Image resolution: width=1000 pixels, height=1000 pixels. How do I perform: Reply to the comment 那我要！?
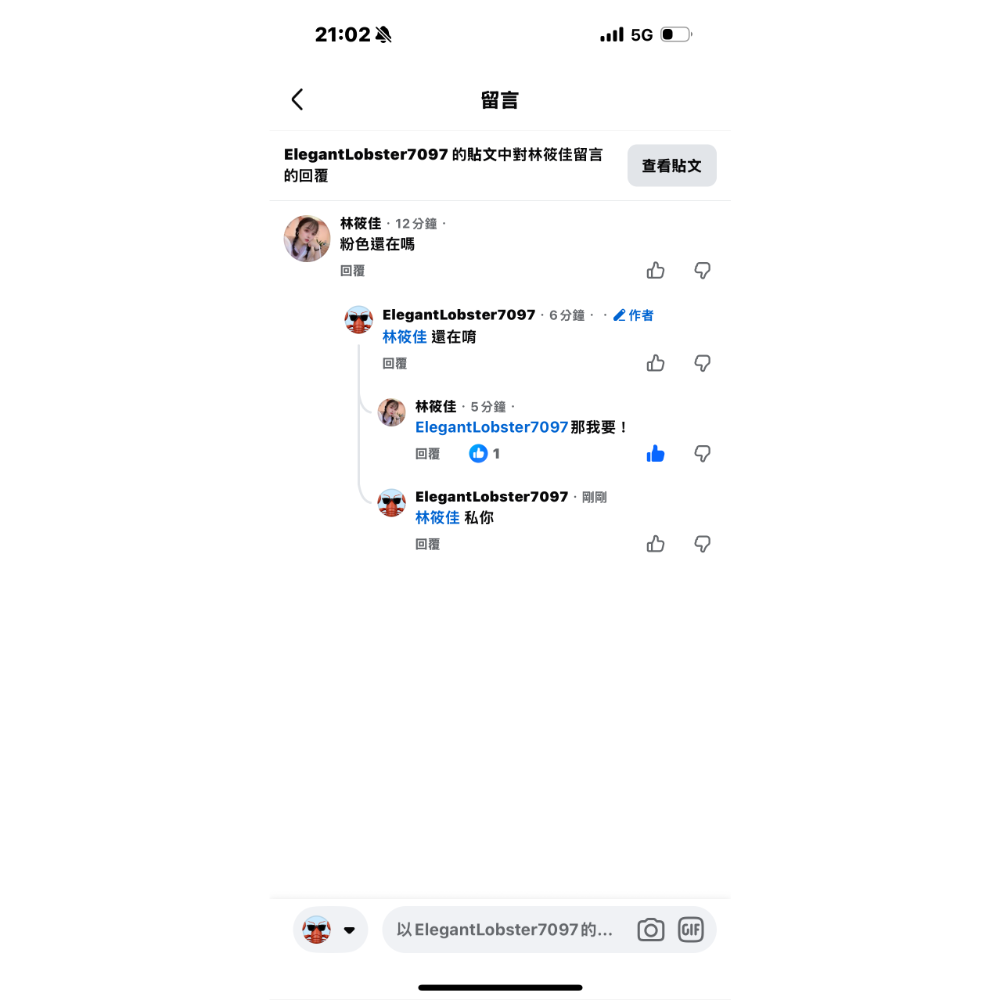pyautogui.click(x=428, y=454)
